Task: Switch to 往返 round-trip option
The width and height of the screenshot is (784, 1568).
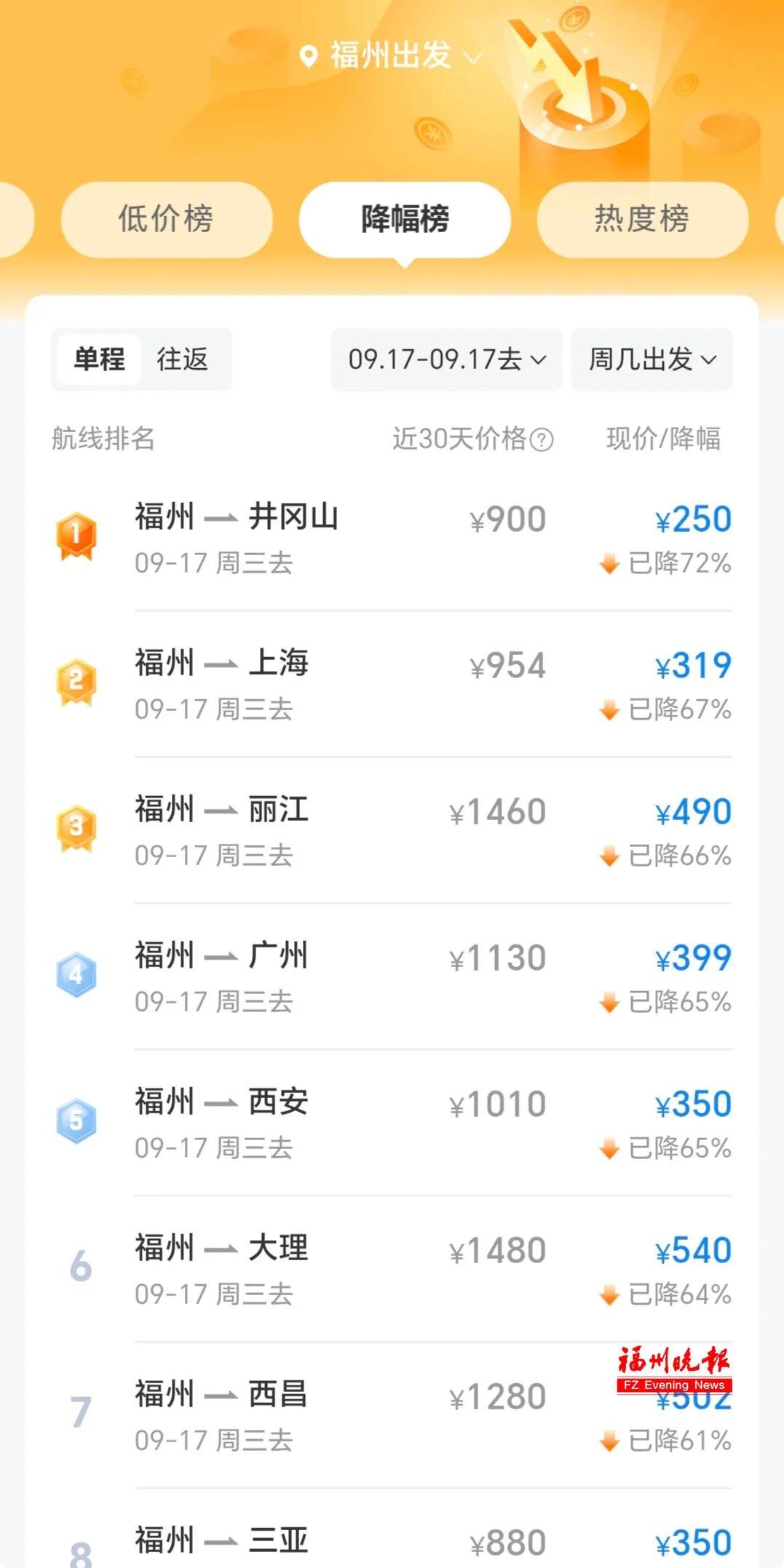Action: (x=183, y=359)
